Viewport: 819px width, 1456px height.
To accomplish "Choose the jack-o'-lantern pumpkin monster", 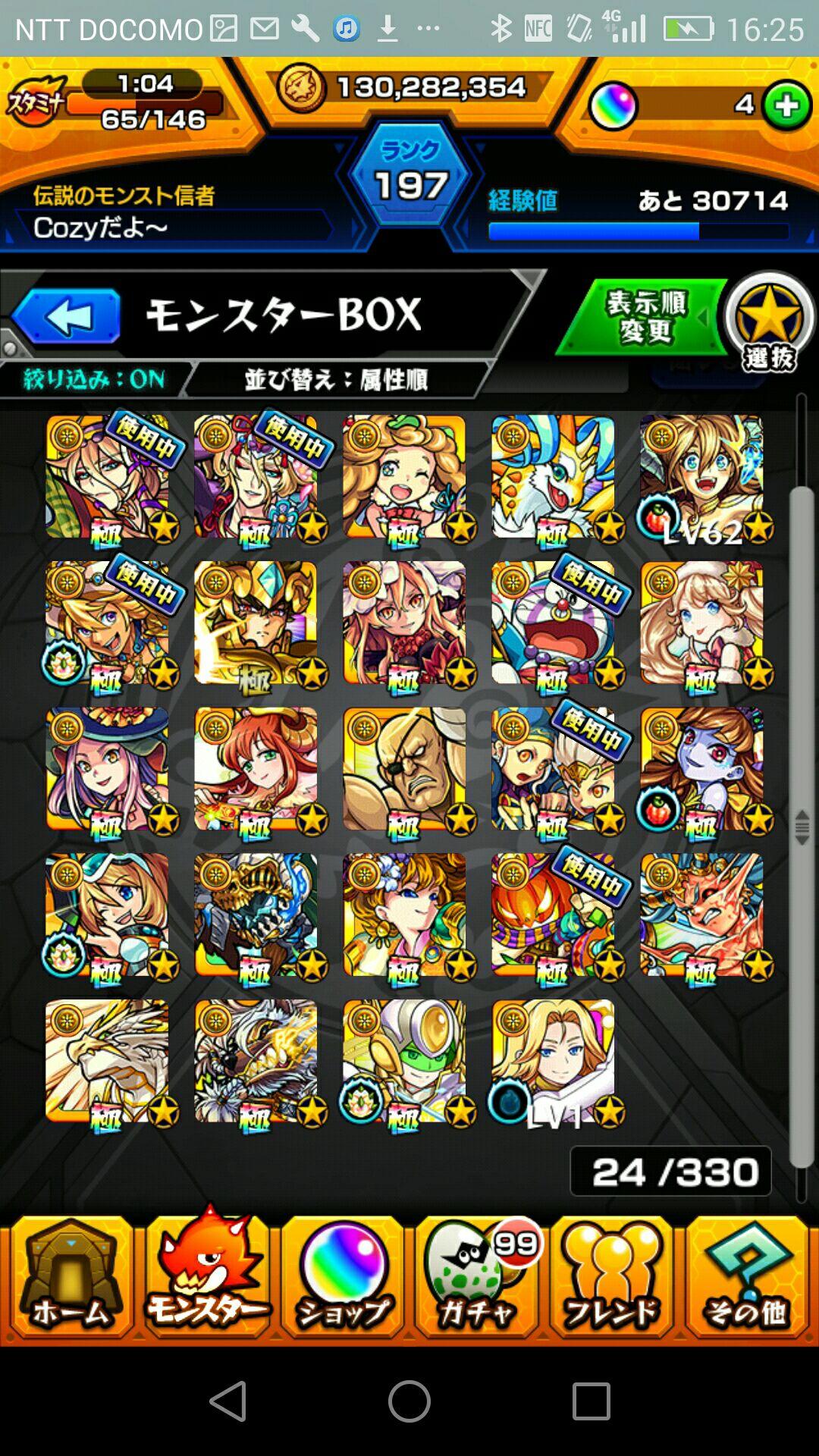I will 554,915.
